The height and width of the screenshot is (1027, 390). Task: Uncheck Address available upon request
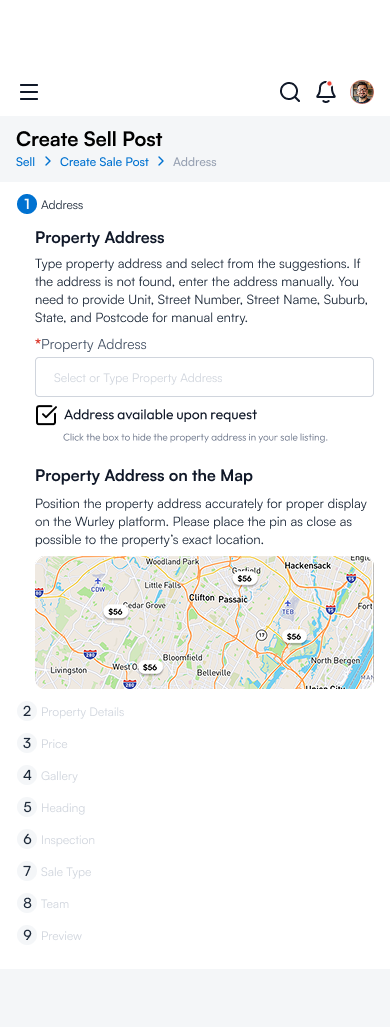tap(46, 415)
